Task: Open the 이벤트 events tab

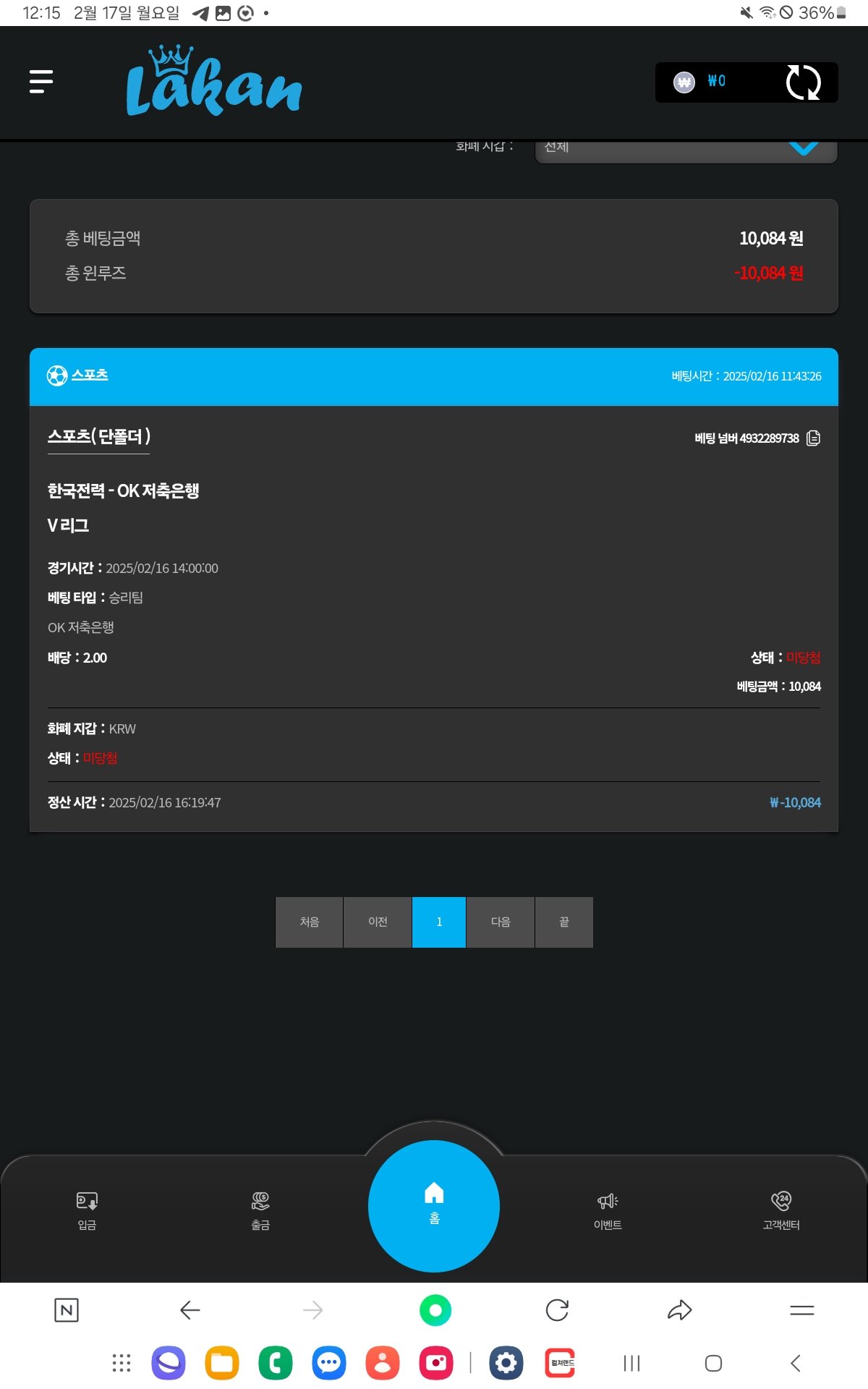Action: point(608,1210)
